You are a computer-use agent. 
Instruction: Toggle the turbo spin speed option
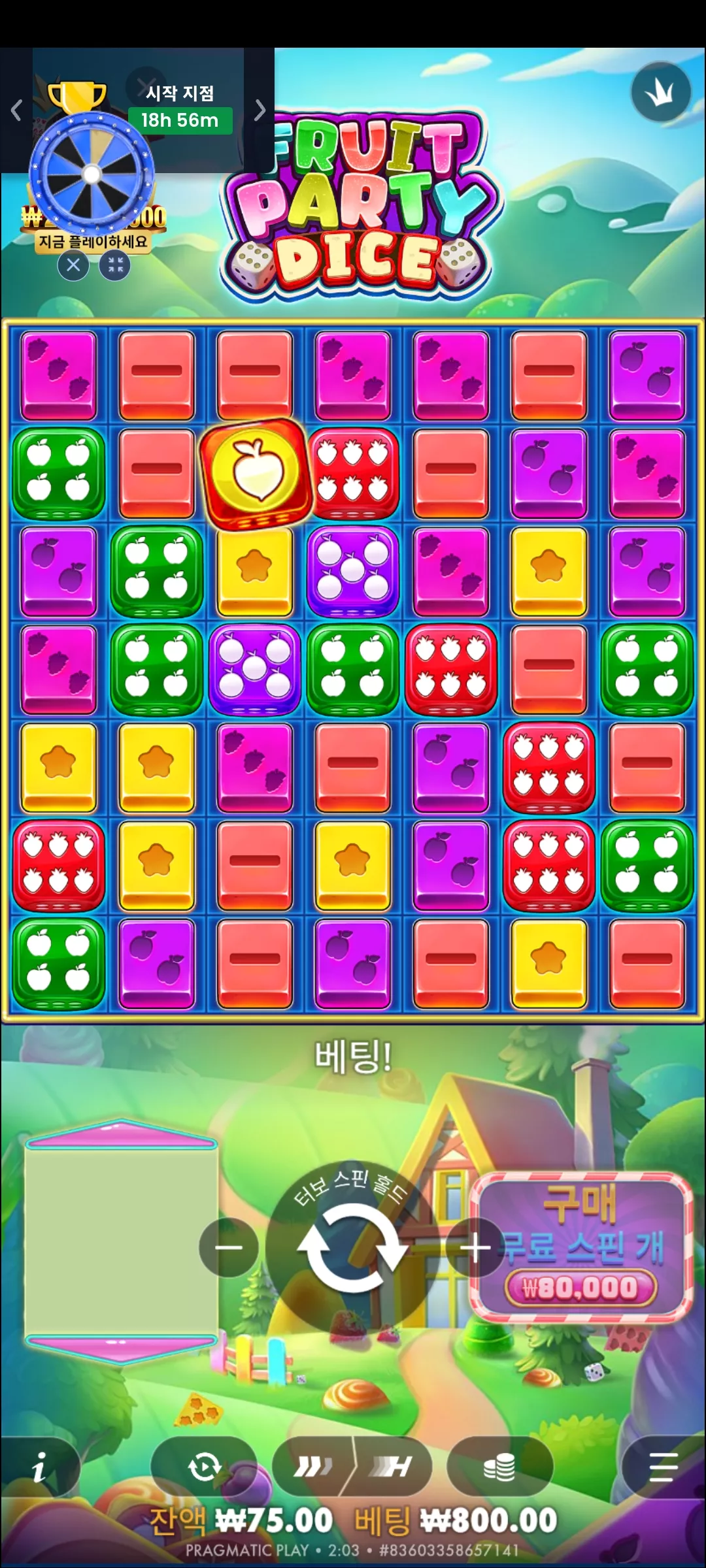point(314,1467)
